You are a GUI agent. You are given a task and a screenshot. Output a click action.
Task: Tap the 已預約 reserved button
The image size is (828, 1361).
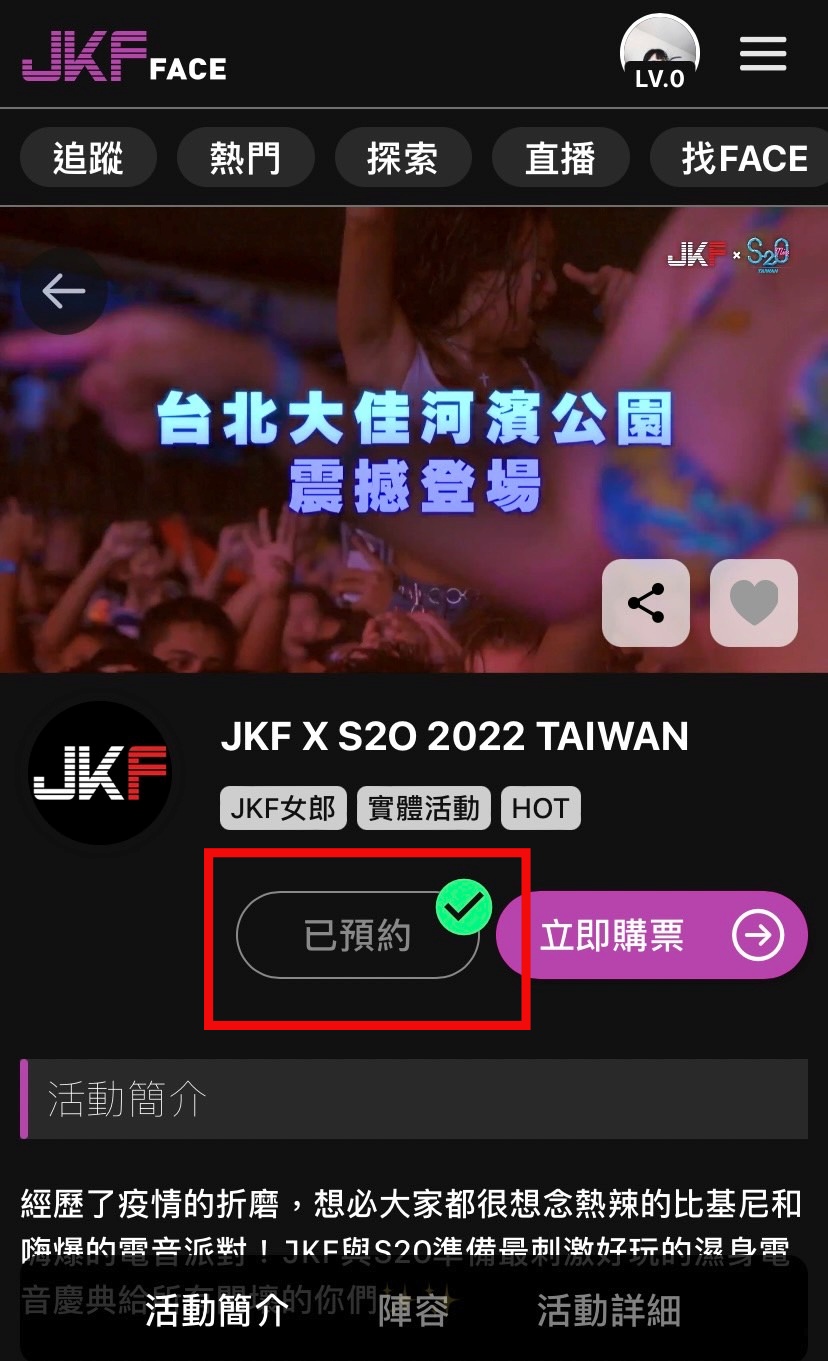[x=358, y=935]
